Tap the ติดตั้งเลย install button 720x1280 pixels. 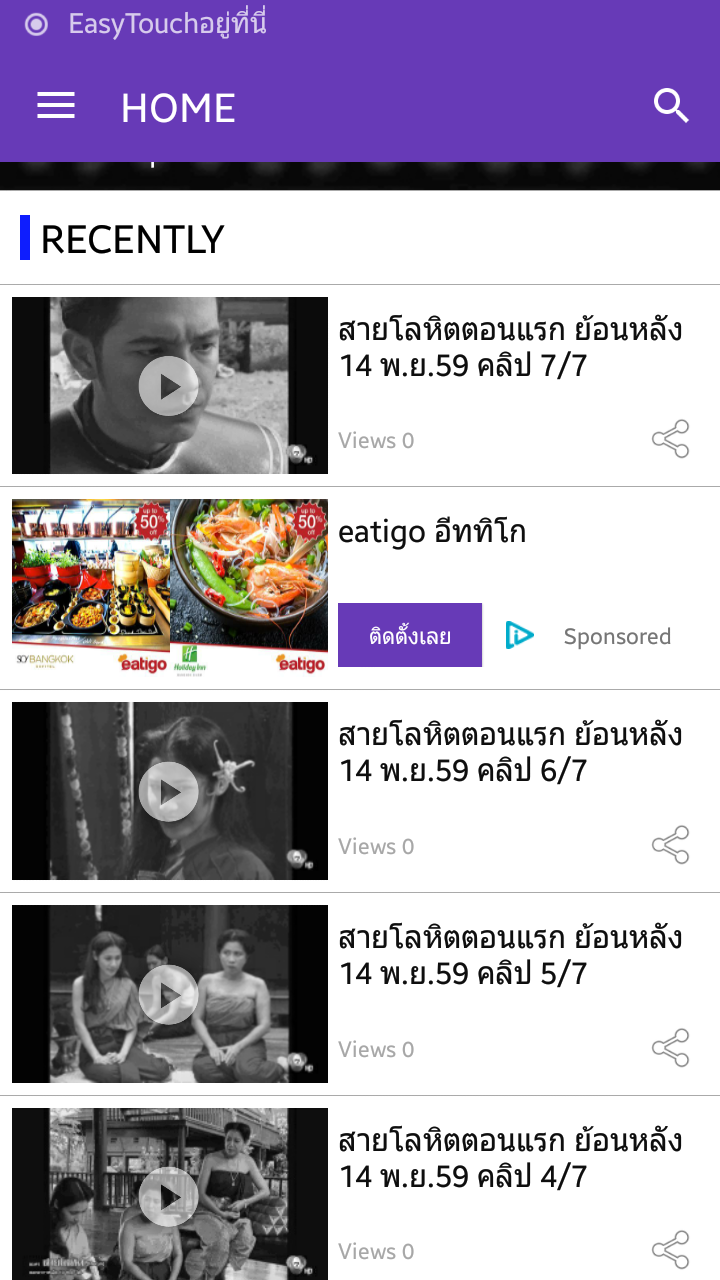click(x=410, y=636)
